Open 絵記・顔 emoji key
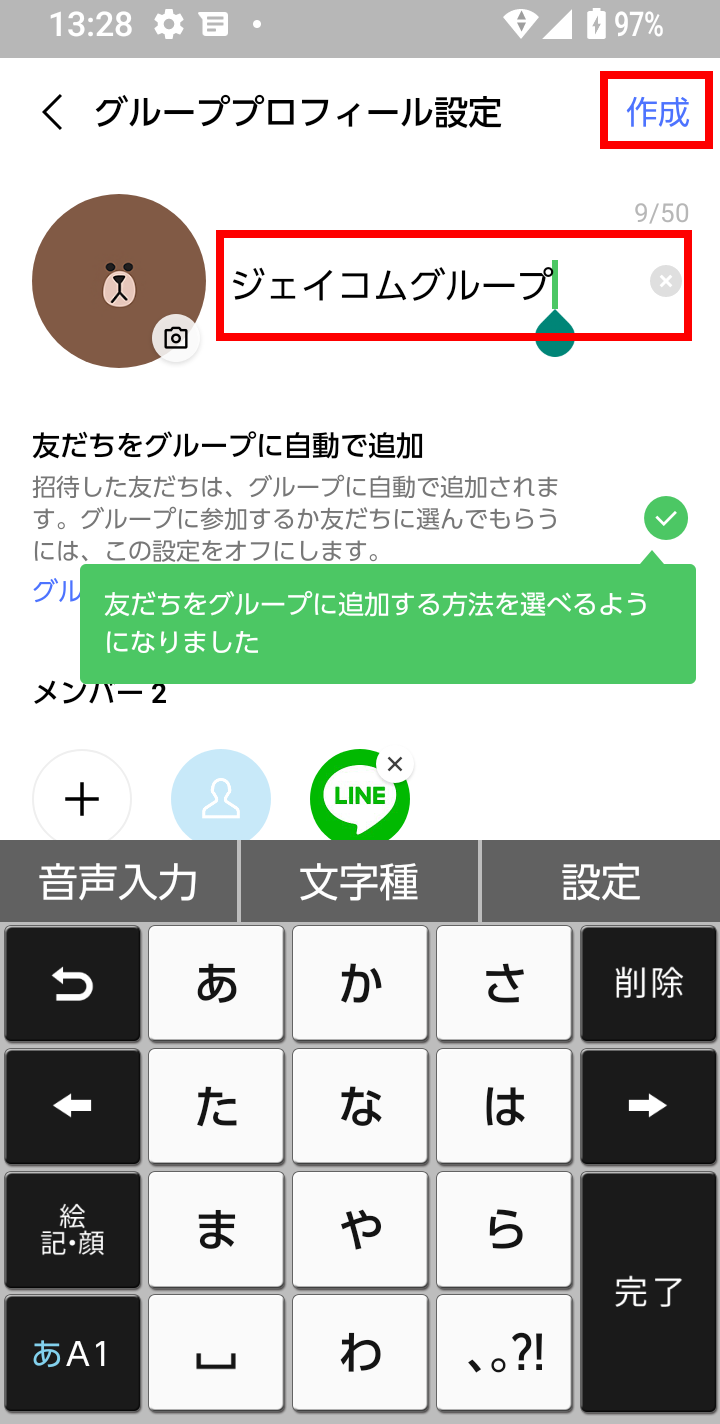720x1424 pixels. [72, 1230]
